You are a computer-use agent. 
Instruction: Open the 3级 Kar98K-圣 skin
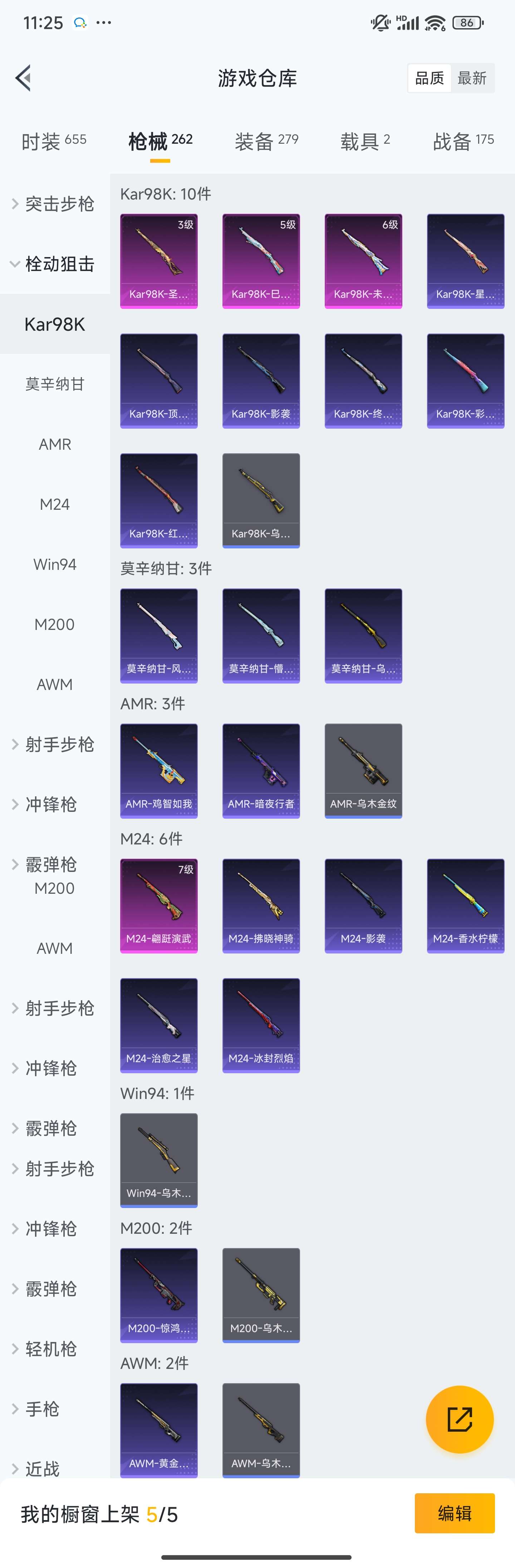[159, 261]
